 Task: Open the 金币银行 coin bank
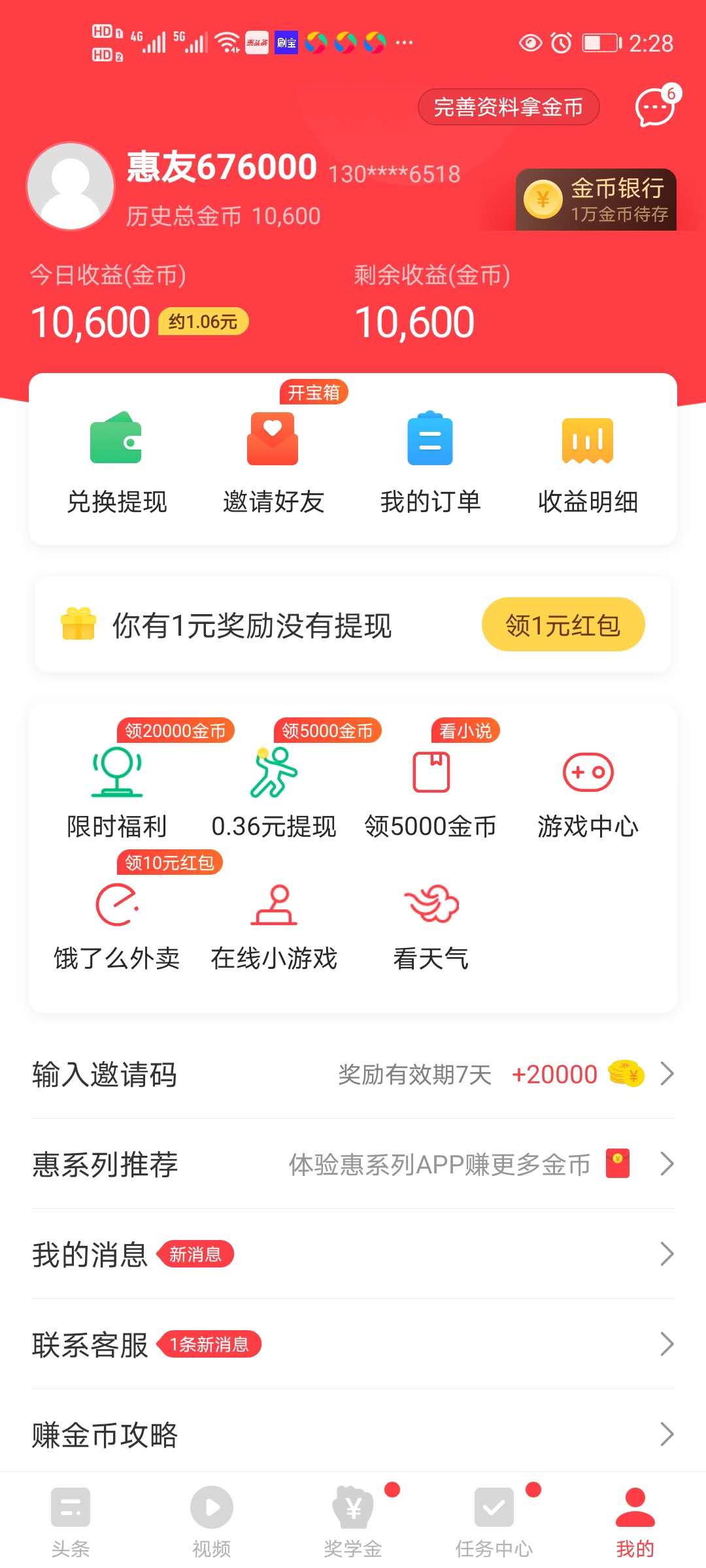click(596, 200)
